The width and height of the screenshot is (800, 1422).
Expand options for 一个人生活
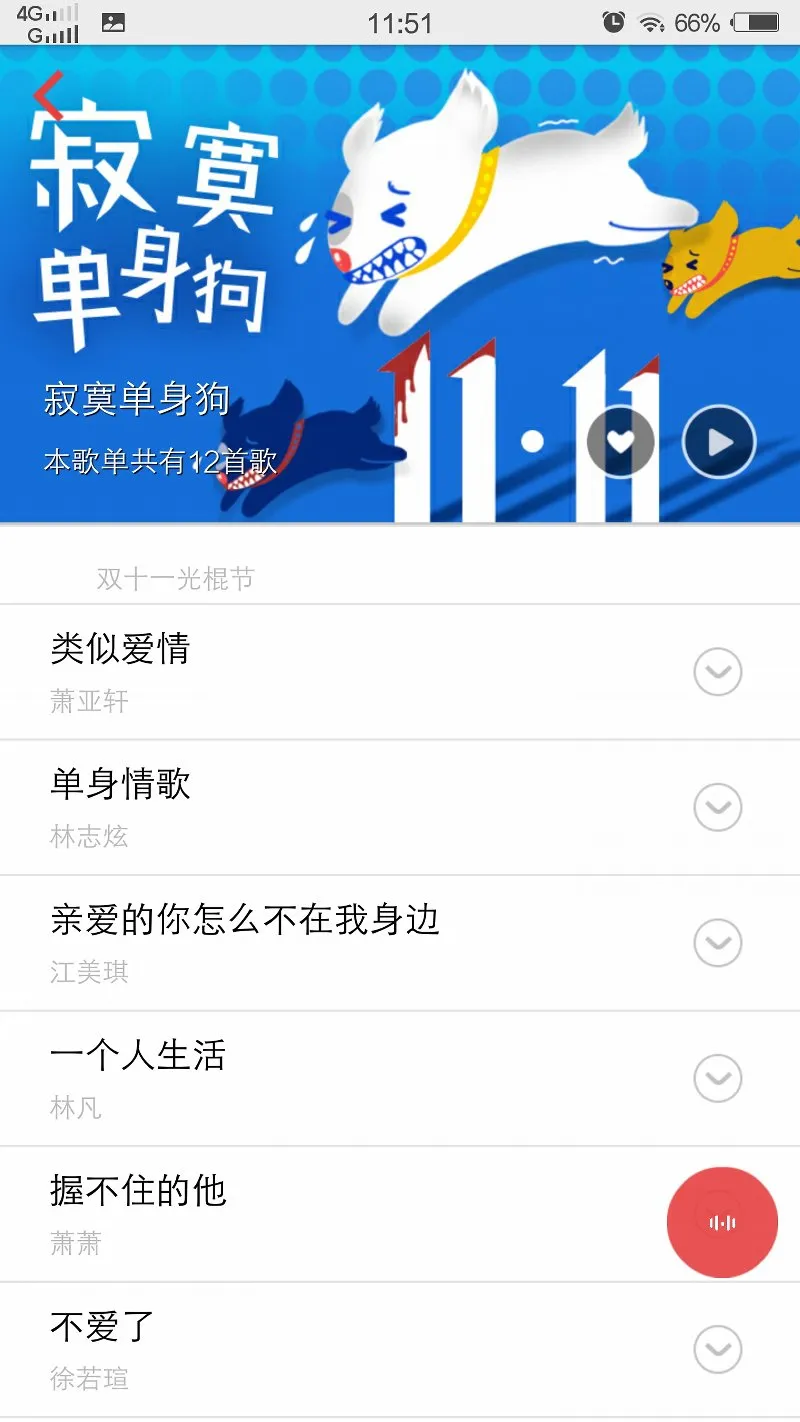[718, 1078]
